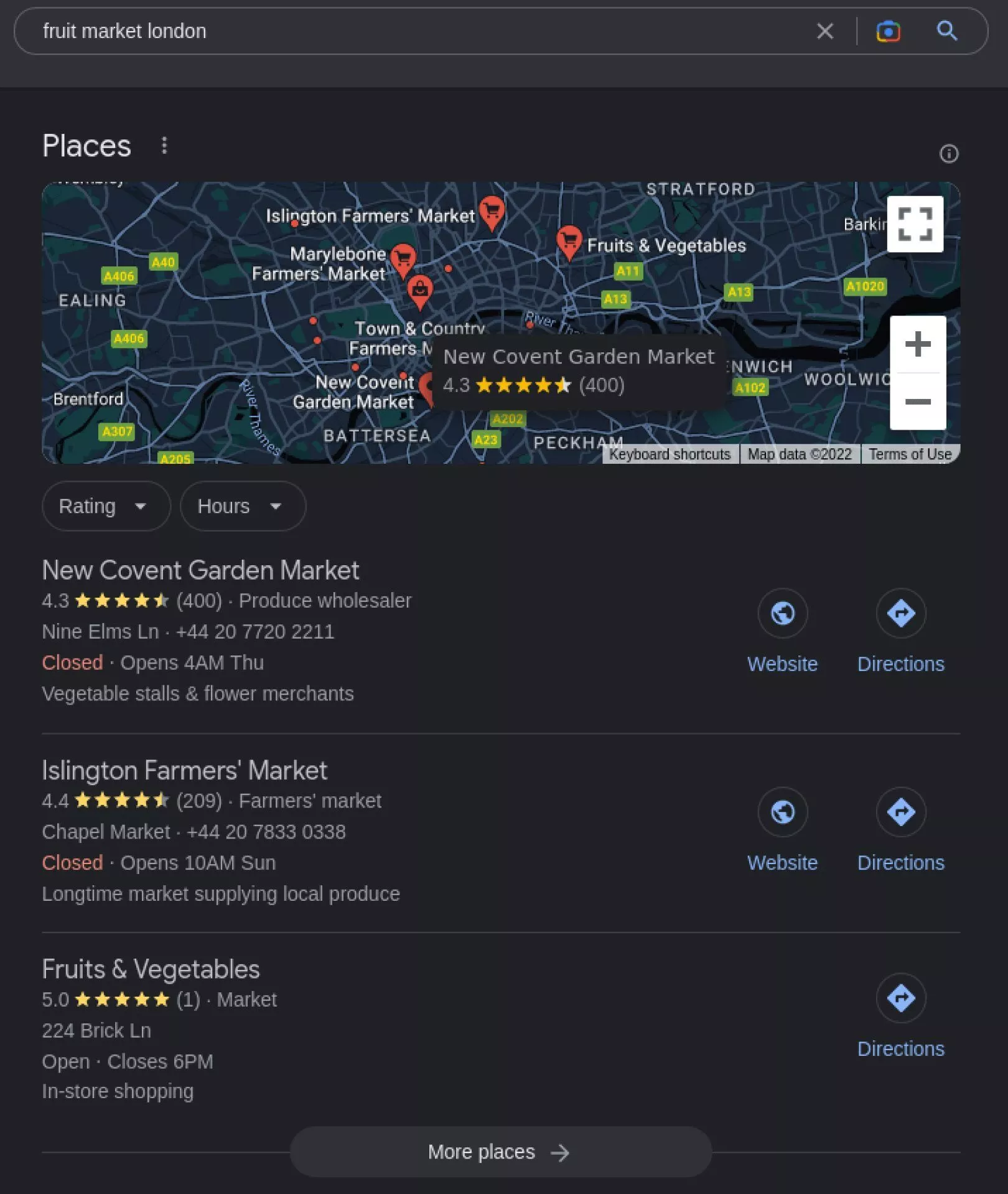Open the Places overflow menu
This screenshot has height=1194, width=1008.
pyautogui.click(x=164, y=146)
